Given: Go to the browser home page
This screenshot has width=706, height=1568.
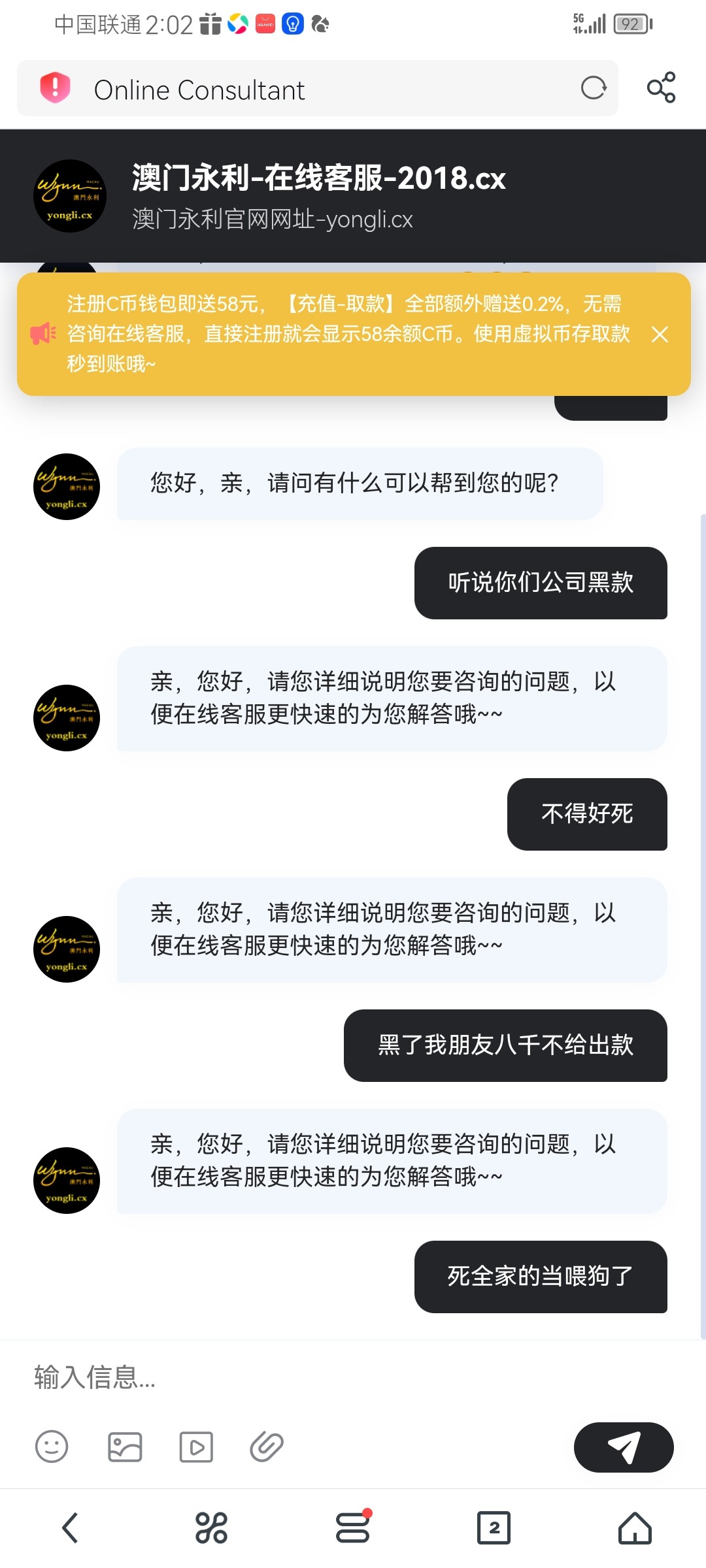Looking at the screenshot, I should (x=635, y=1528).
